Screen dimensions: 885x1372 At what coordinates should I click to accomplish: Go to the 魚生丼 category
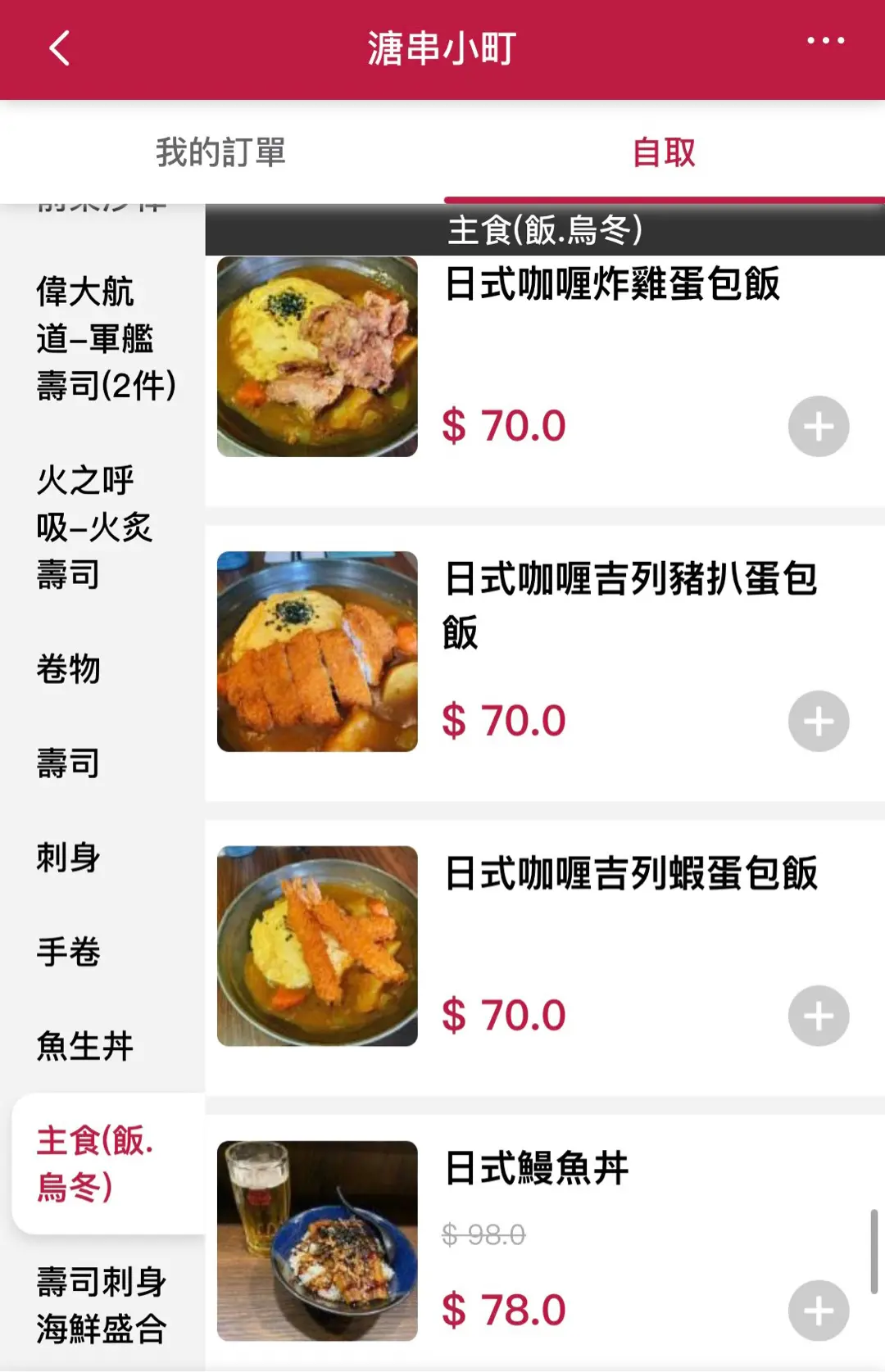click(85, 1046)
